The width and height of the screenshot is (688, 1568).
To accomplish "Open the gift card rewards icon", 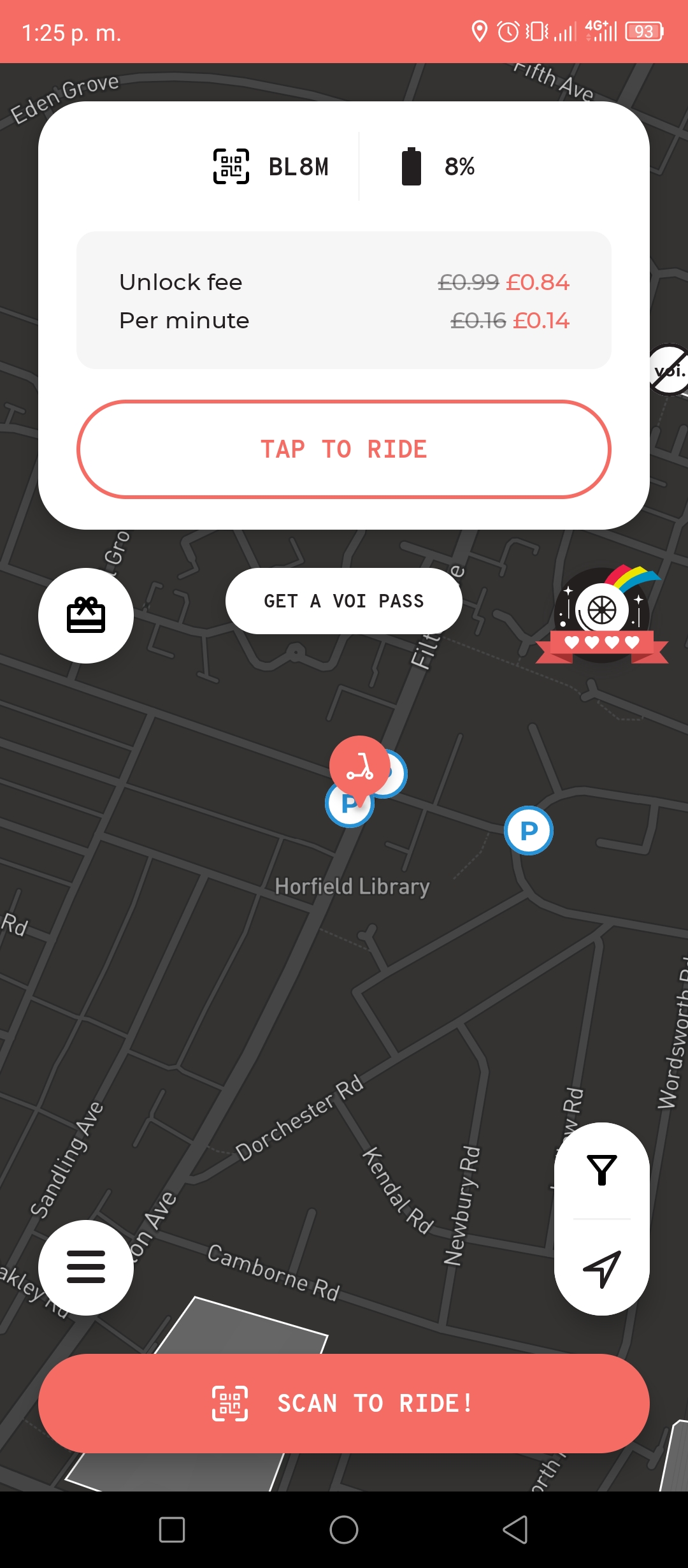I will tap(86, 616).
